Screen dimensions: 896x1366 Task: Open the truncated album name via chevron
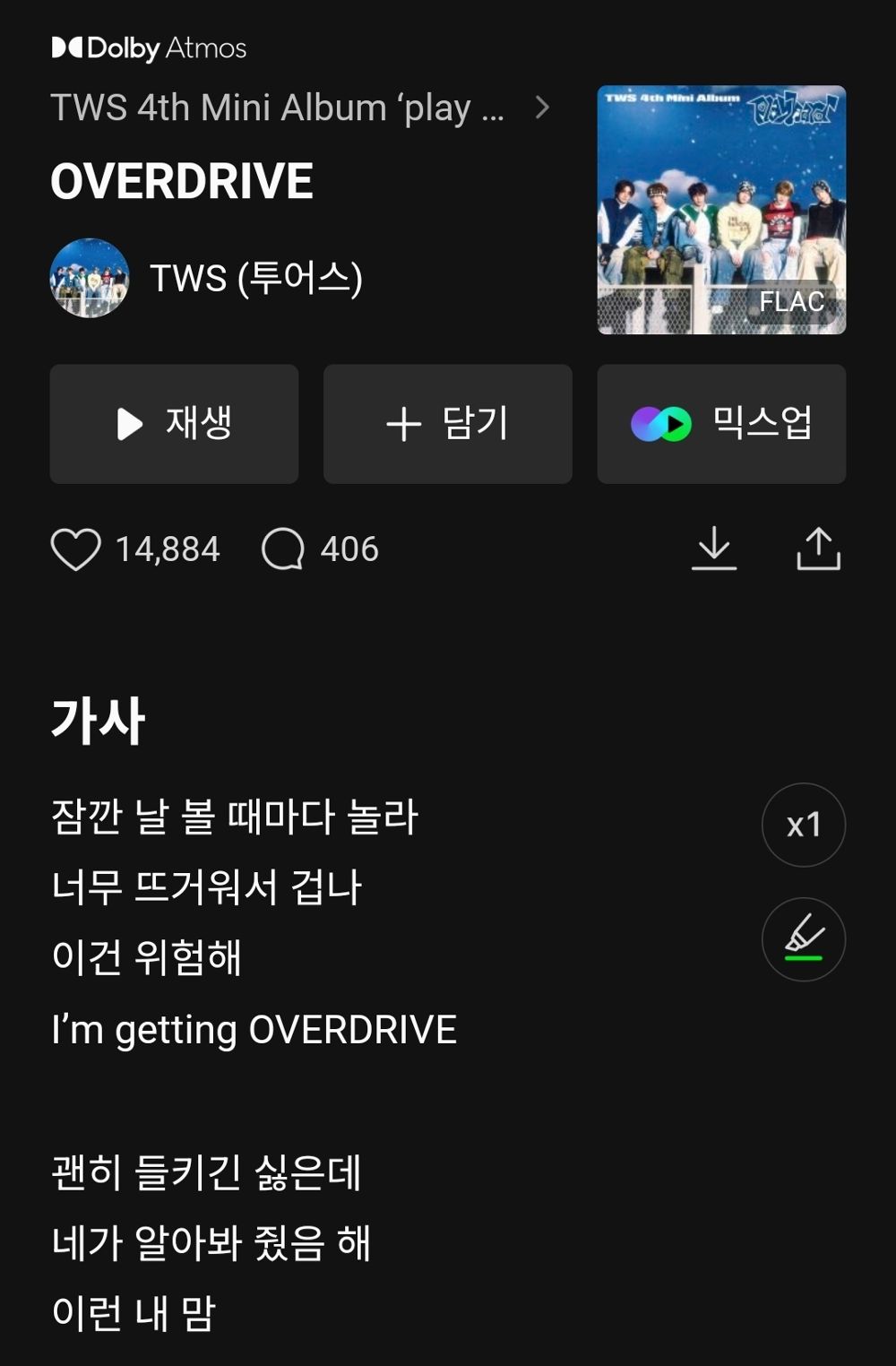click(541, 108)
